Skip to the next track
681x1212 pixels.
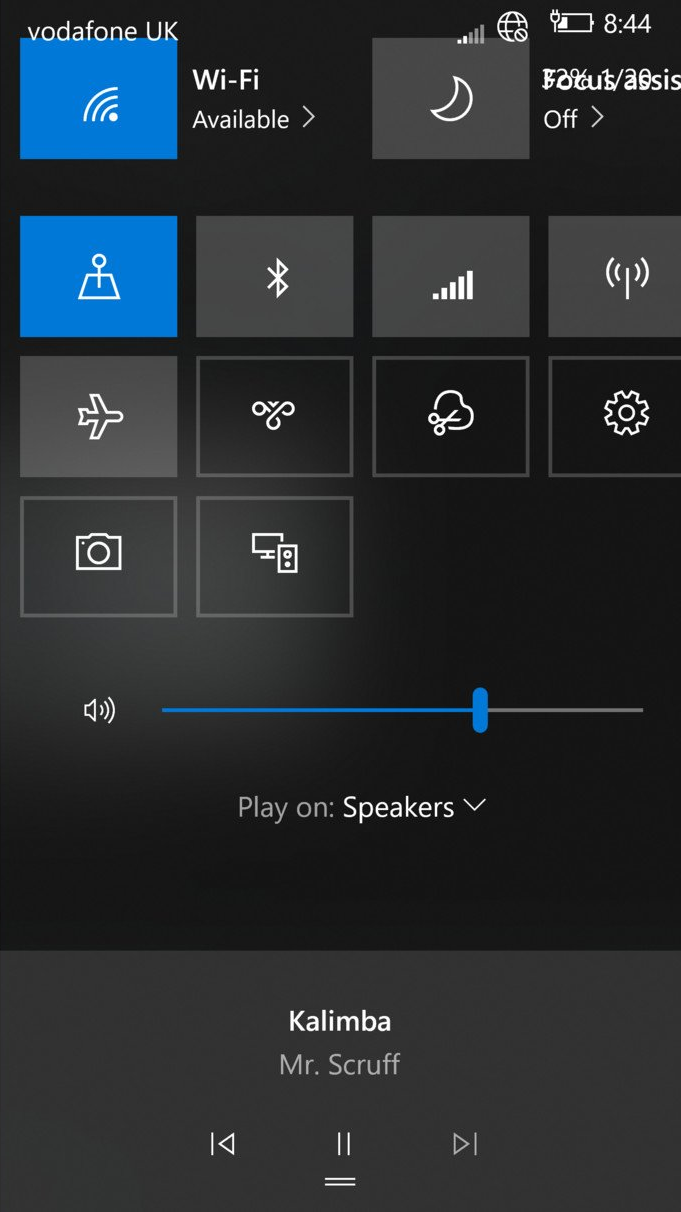click(x=465, y=1143)
